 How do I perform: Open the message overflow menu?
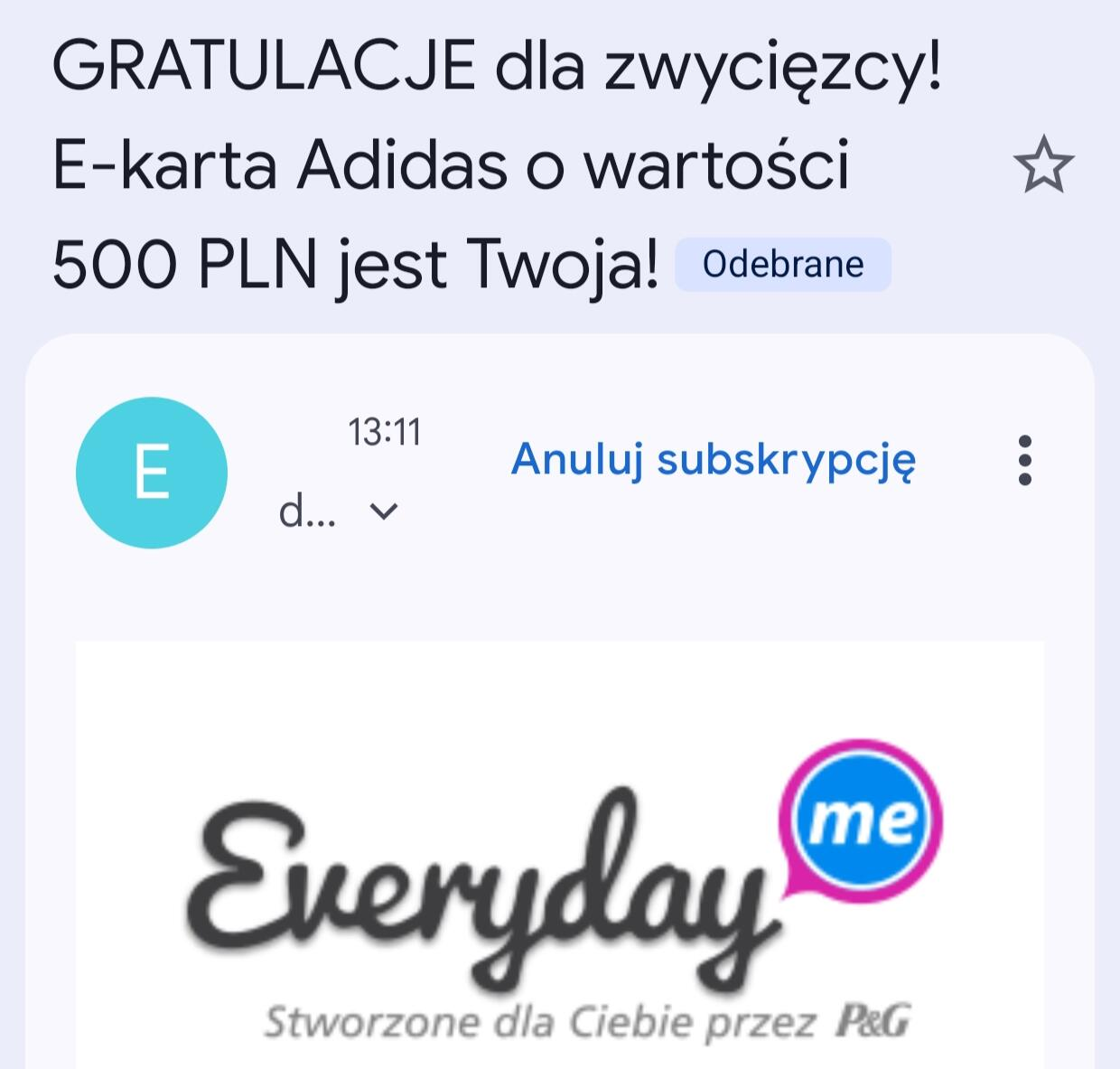click(1024, 461)
